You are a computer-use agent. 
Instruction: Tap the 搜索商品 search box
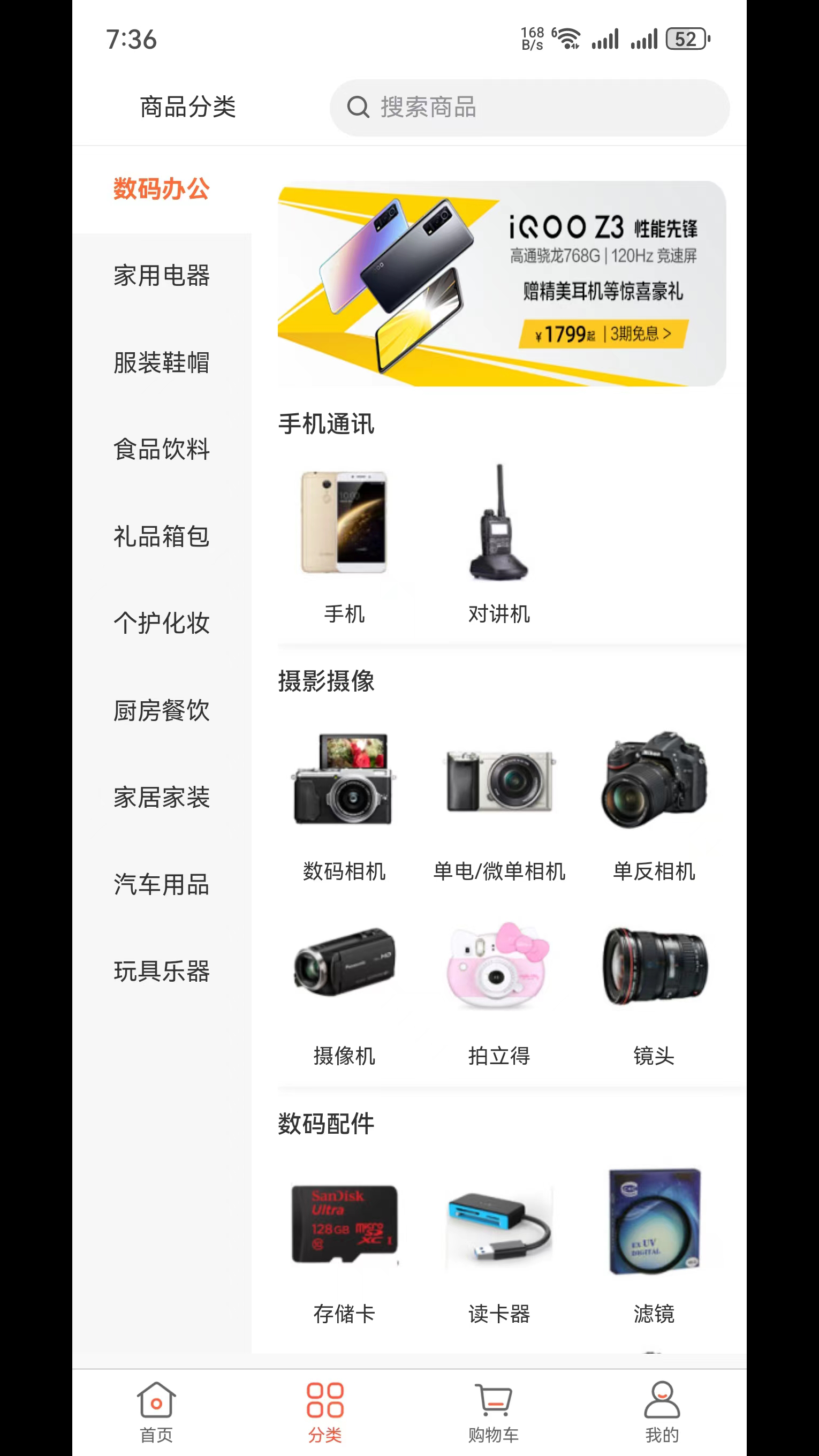pos(529,108)
